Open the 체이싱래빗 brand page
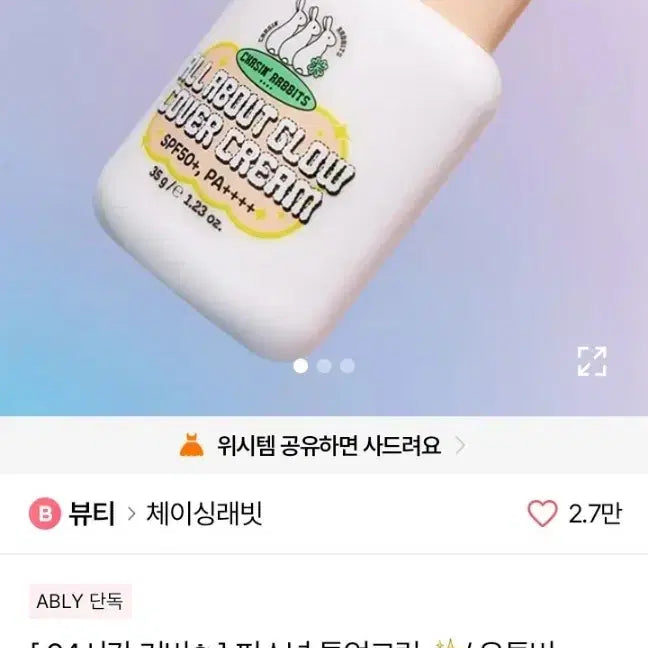Viewport: 648px width, 648px height. click(204, 514)
